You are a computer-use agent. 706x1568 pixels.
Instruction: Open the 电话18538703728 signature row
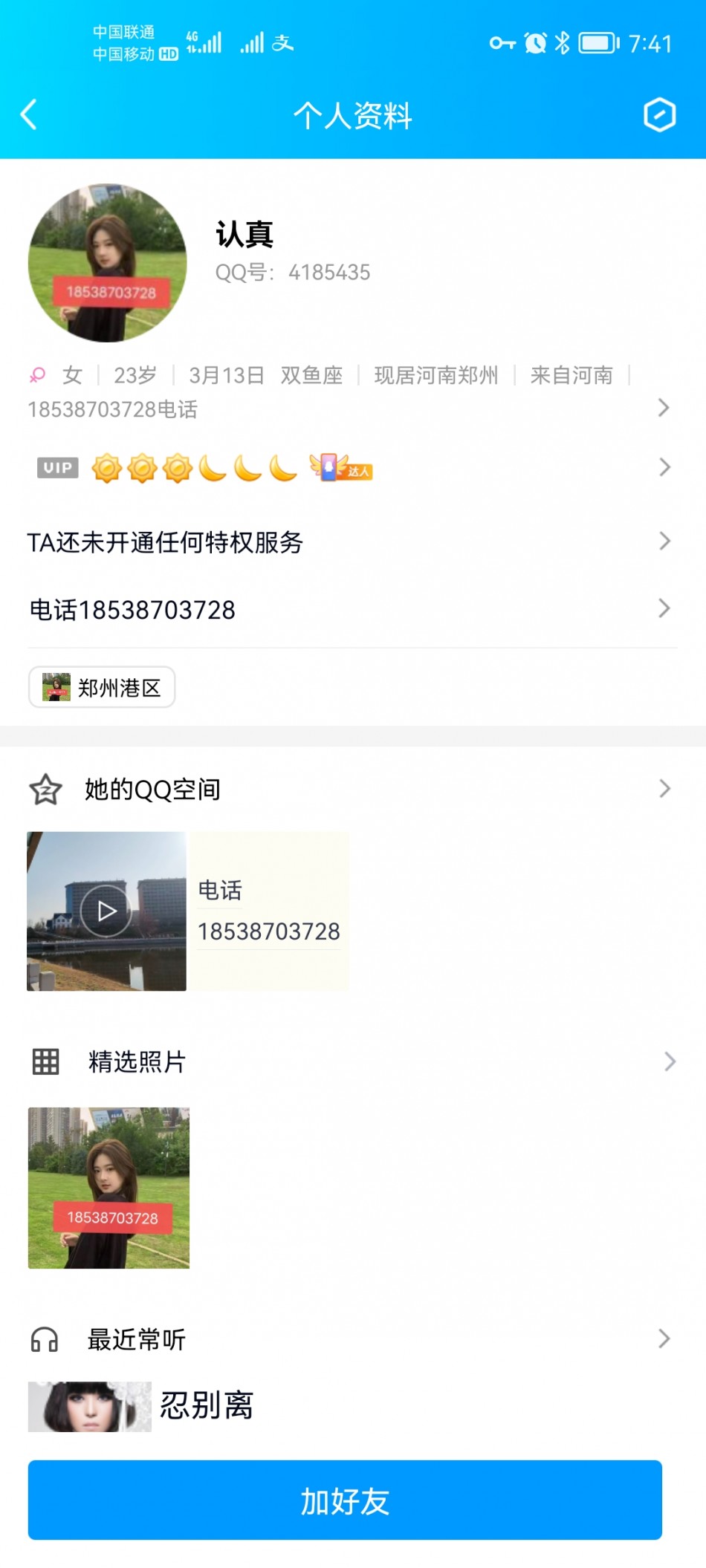pyautogui.click(x=349, y=610)
